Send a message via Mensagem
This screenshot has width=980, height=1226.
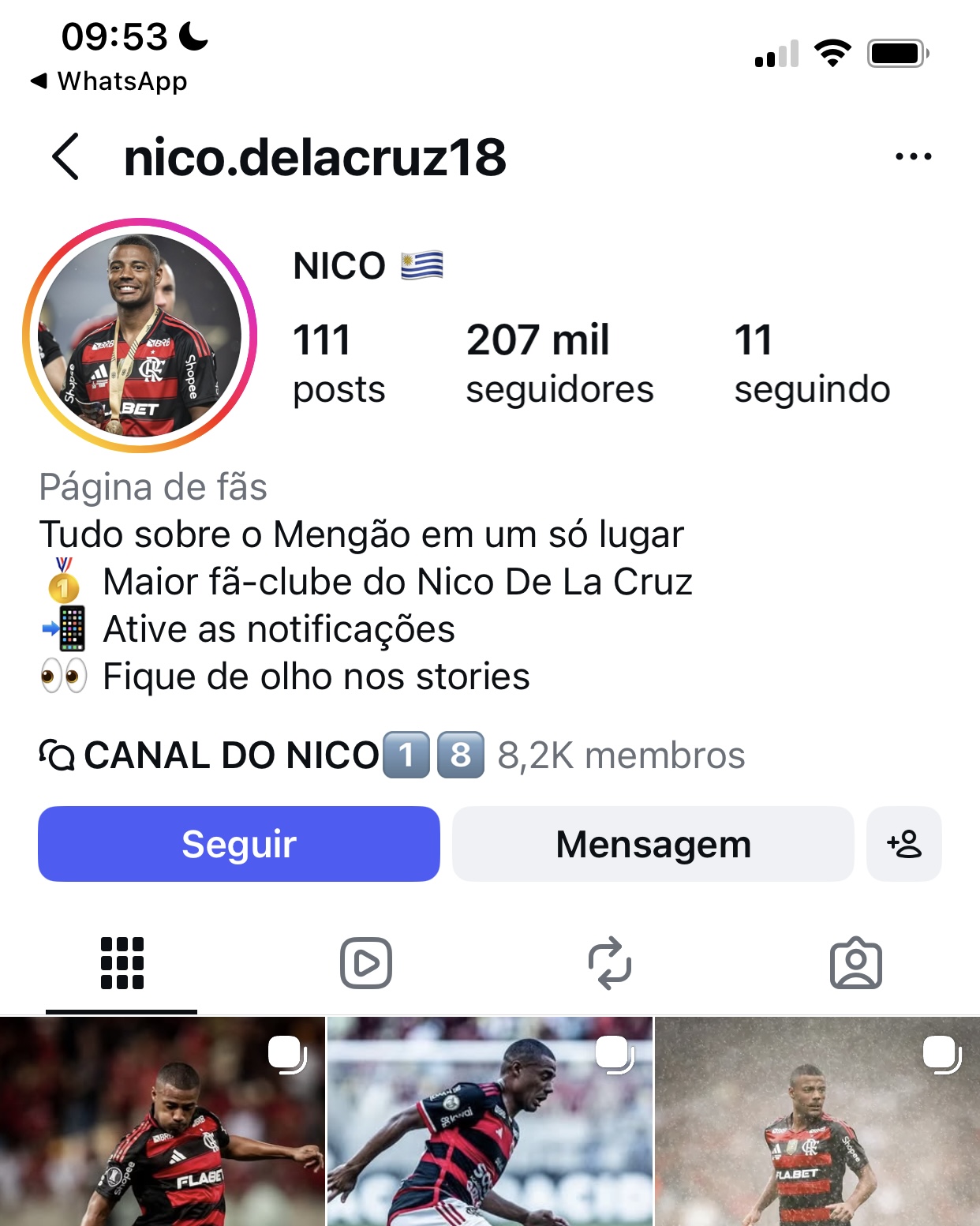[653, 844]
